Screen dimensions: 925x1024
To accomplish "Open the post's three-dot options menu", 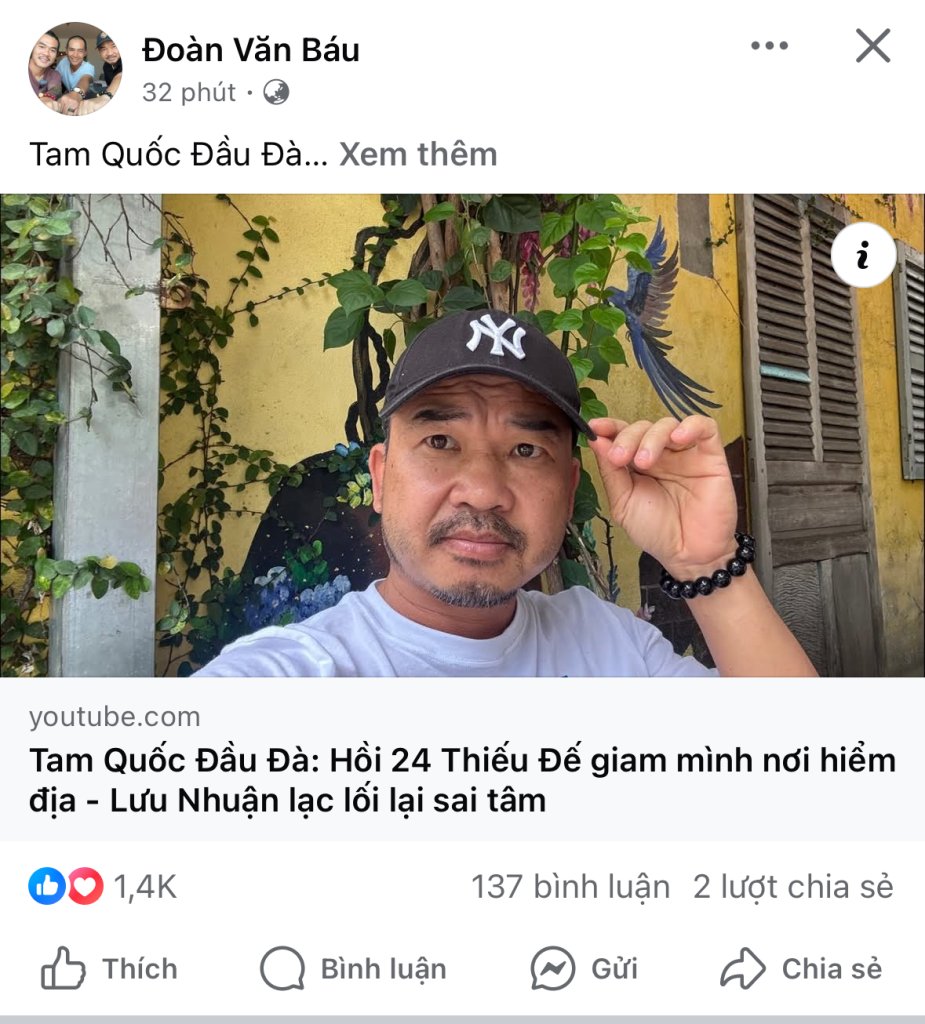I will pyautogui.click(x=769, y=46).
